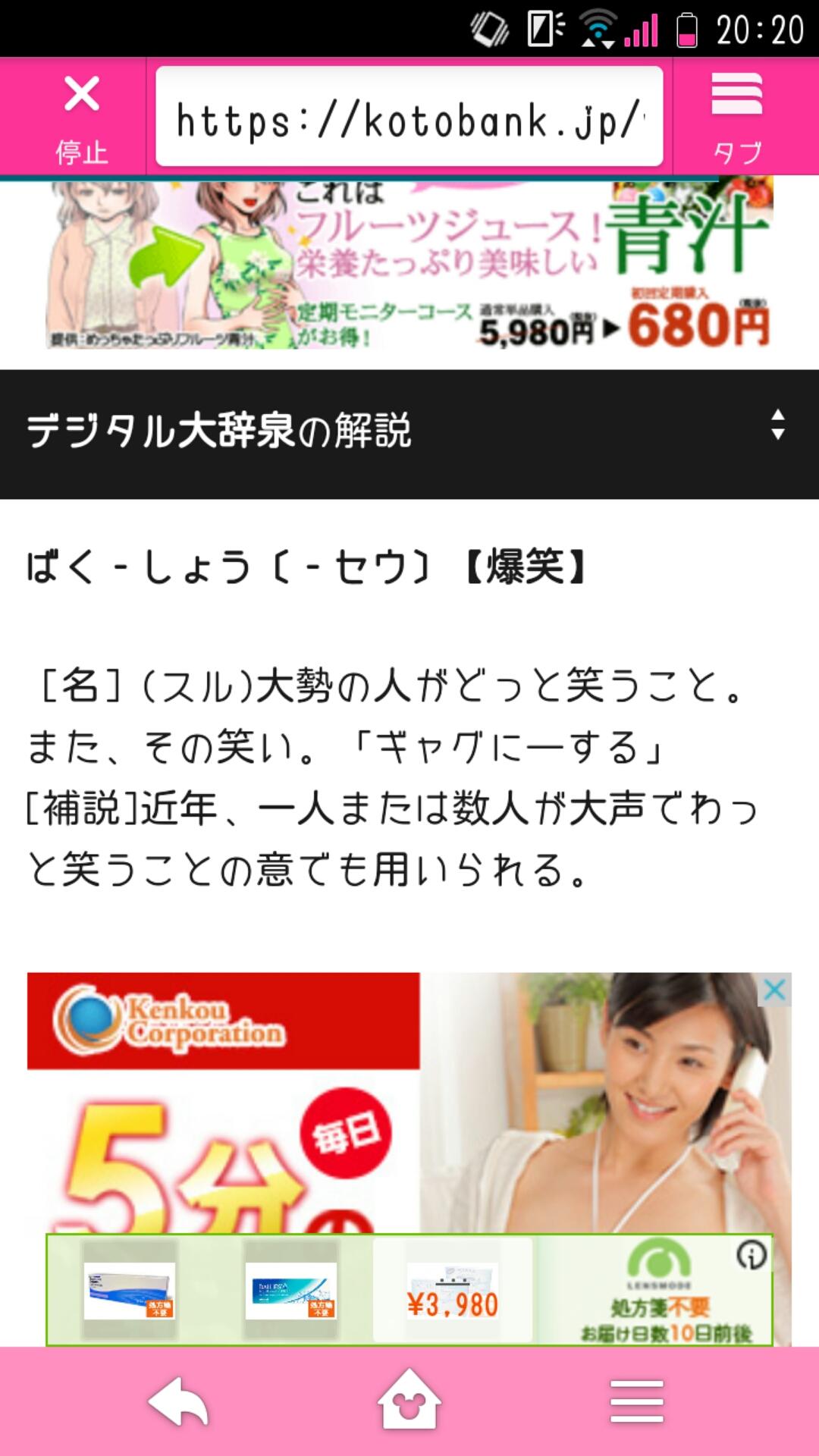The height and width of the screenshot is (1456, 819).
Task: Open ad info icon on lens banner
Action: point(752,1256)
